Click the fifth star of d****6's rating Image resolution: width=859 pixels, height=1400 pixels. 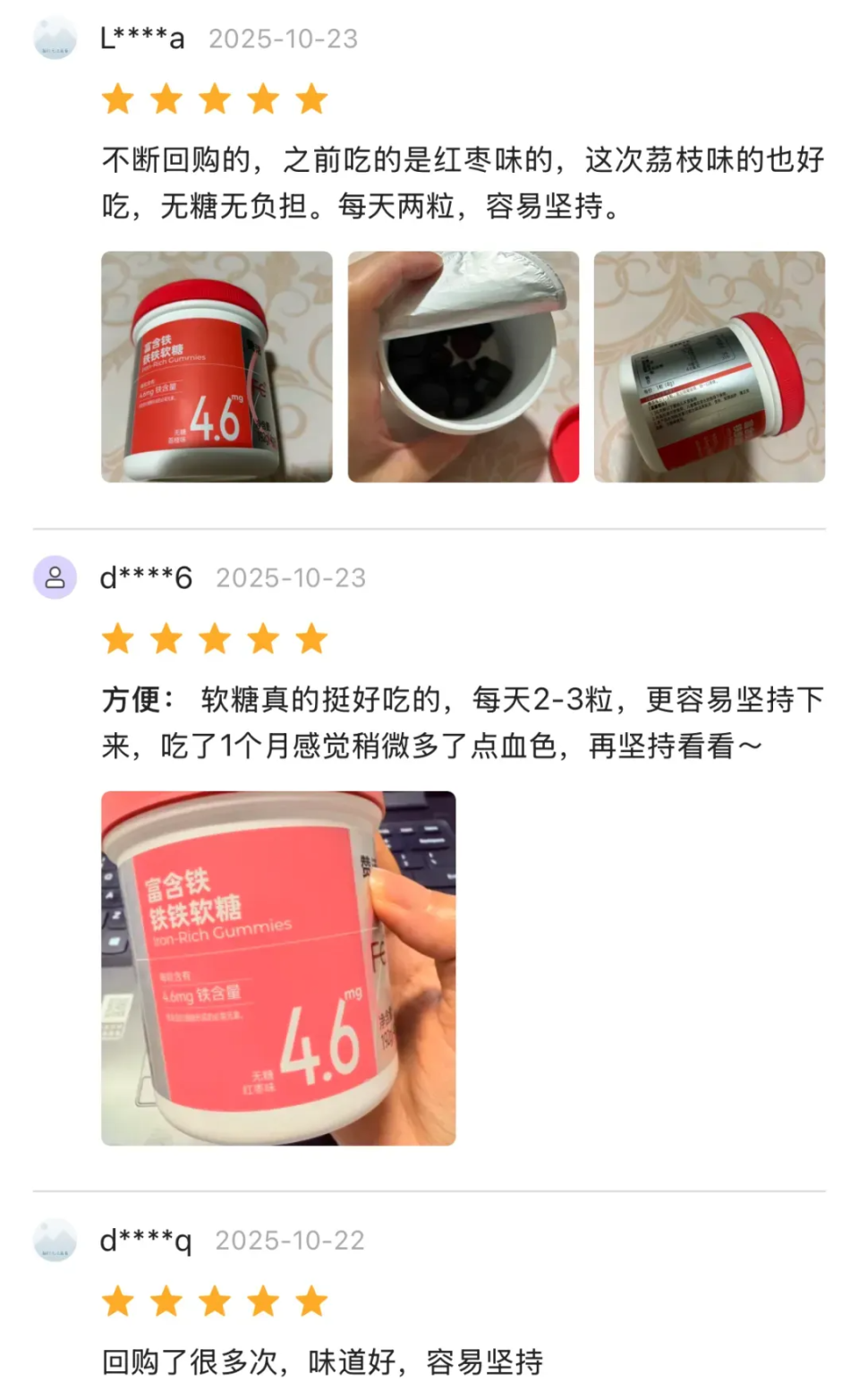311,638
